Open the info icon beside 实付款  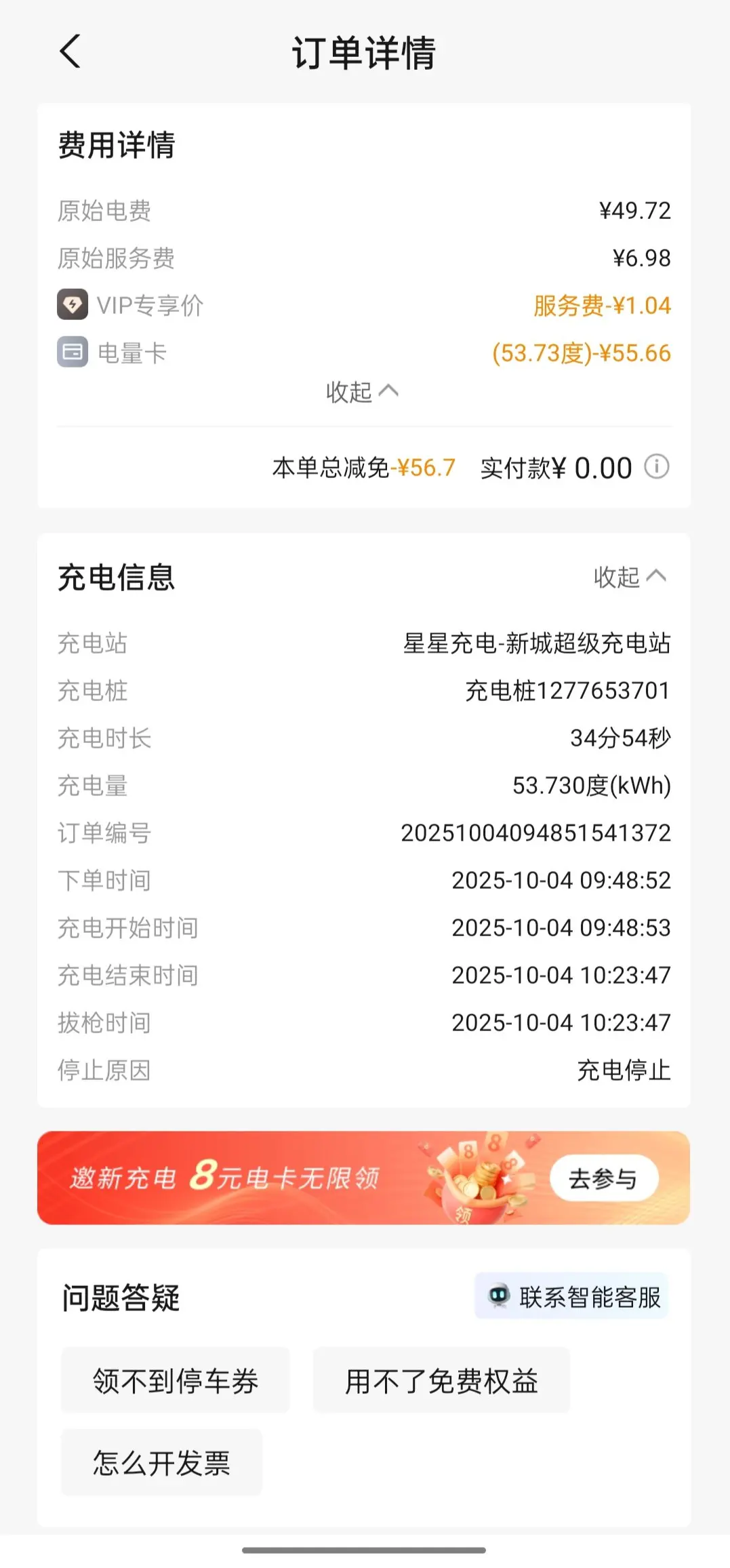(656, 467)
